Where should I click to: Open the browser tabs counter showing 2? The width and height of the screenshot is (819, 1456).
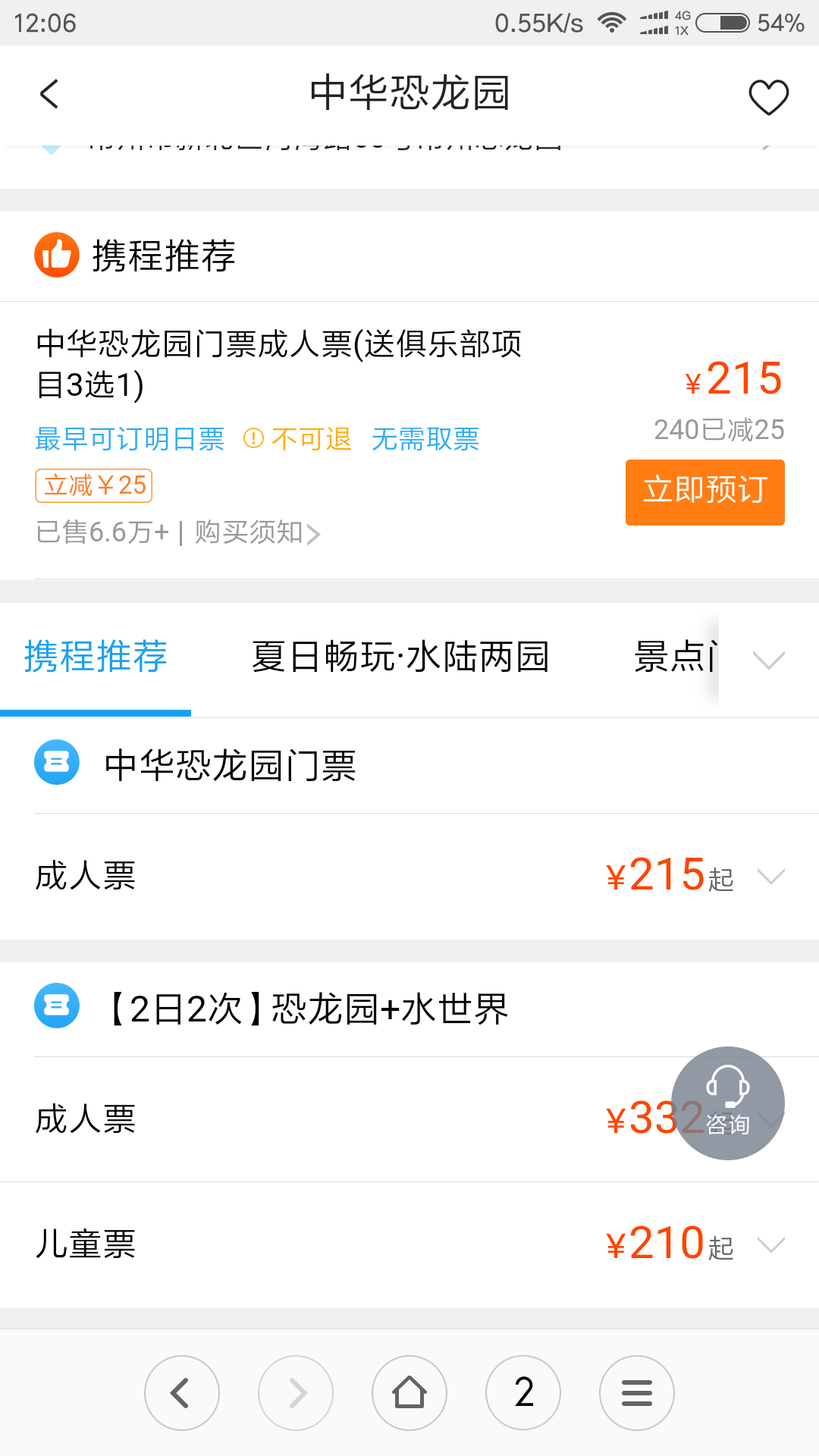tap(523, 1393)
